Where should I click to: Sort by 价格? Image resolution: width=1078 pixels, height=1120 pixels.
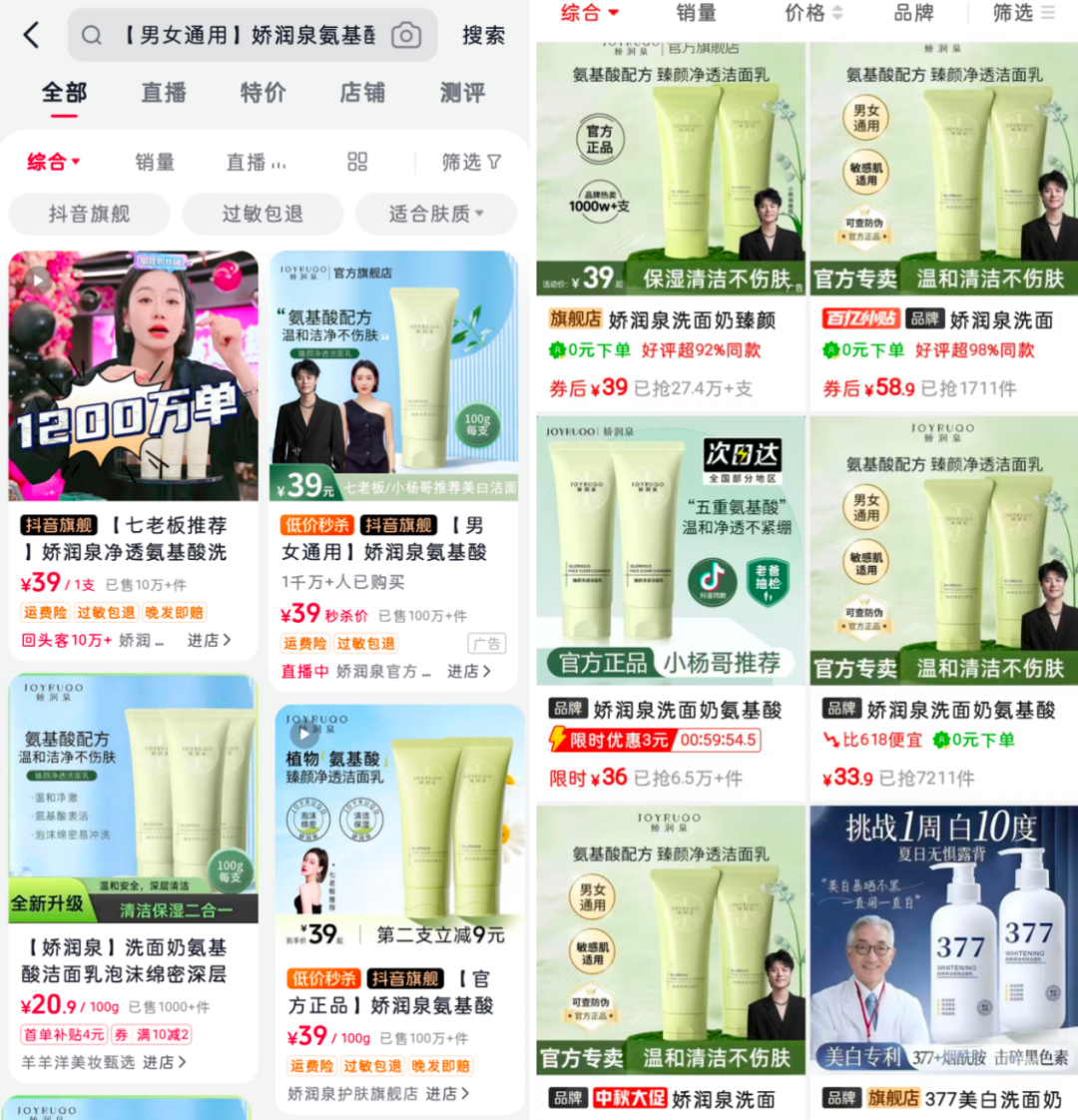pos(812,13)
